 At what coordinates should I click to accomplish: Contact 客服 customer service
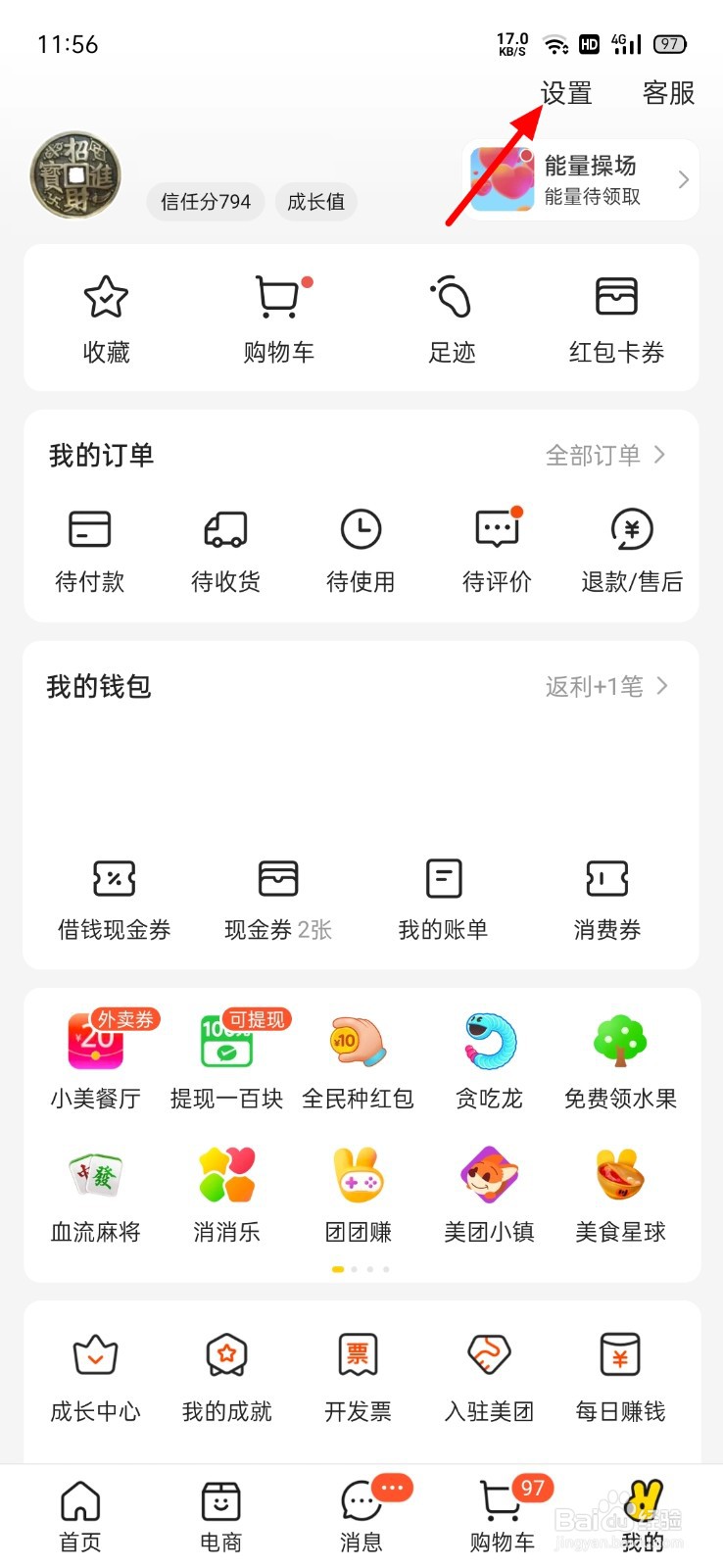(x=668, y=93)
